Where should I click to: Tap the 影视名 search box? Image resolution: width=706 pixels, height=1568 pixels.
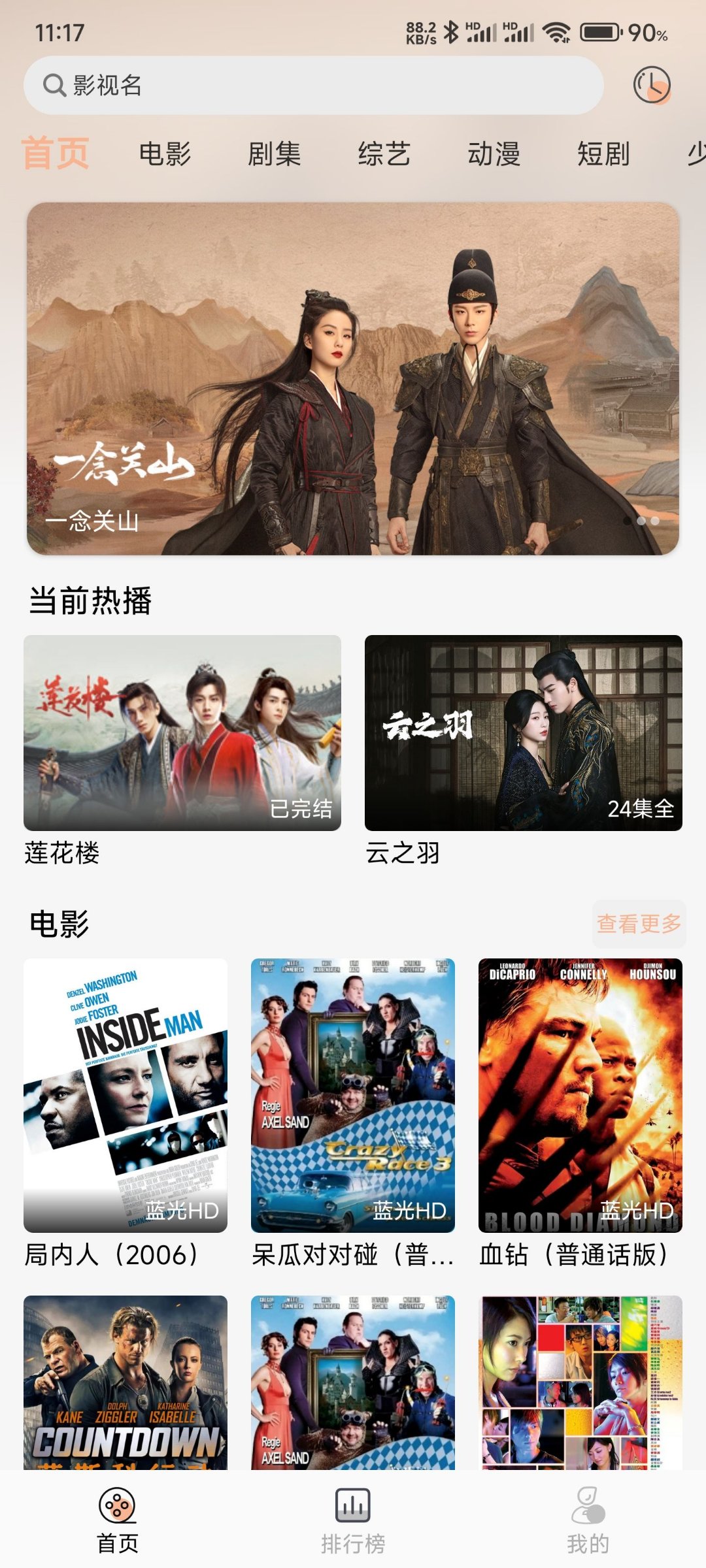click(314, 86)
